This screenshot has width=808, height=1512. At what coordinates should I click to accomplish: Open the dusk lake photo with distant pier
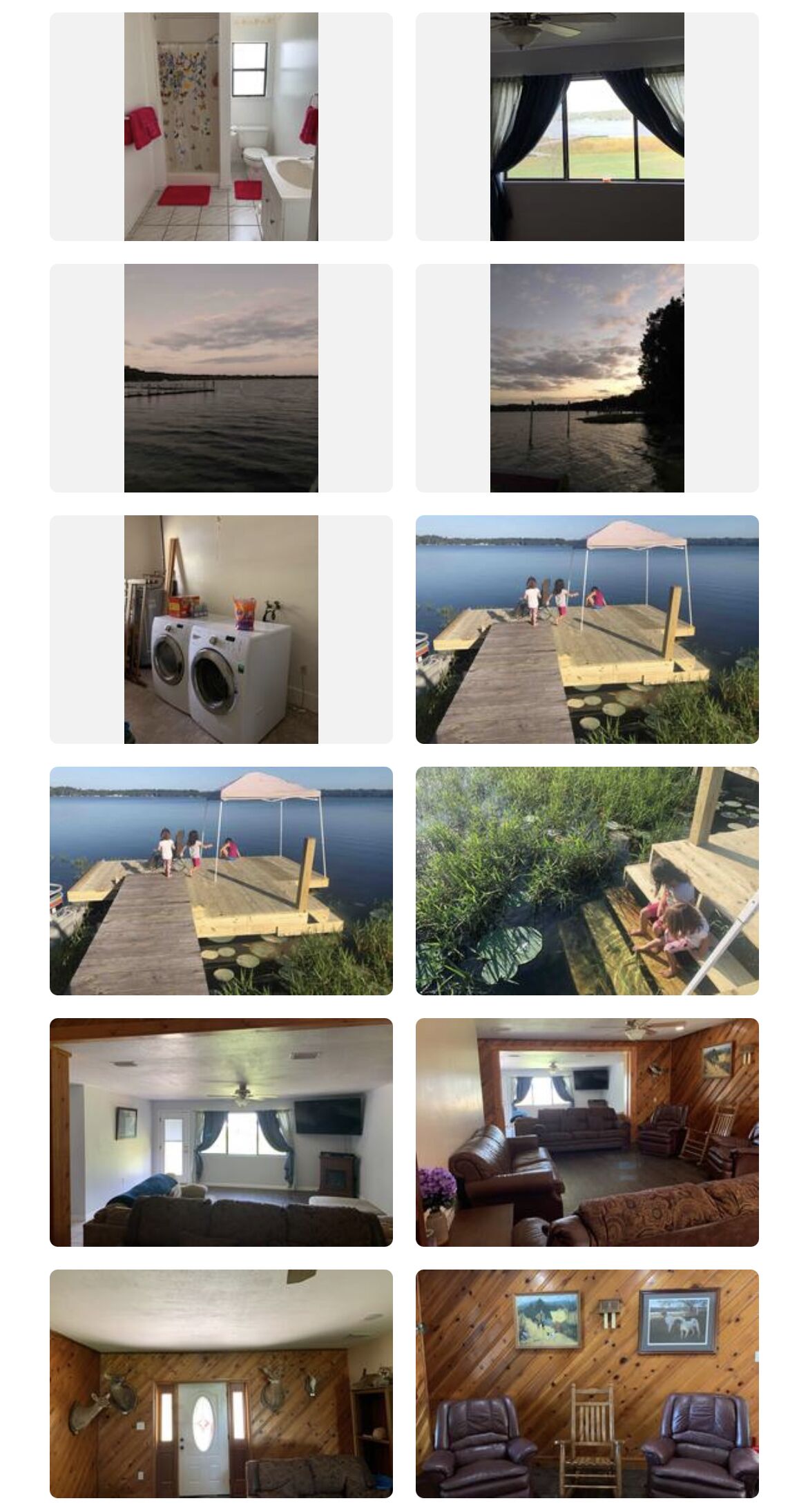click(221, 378)
